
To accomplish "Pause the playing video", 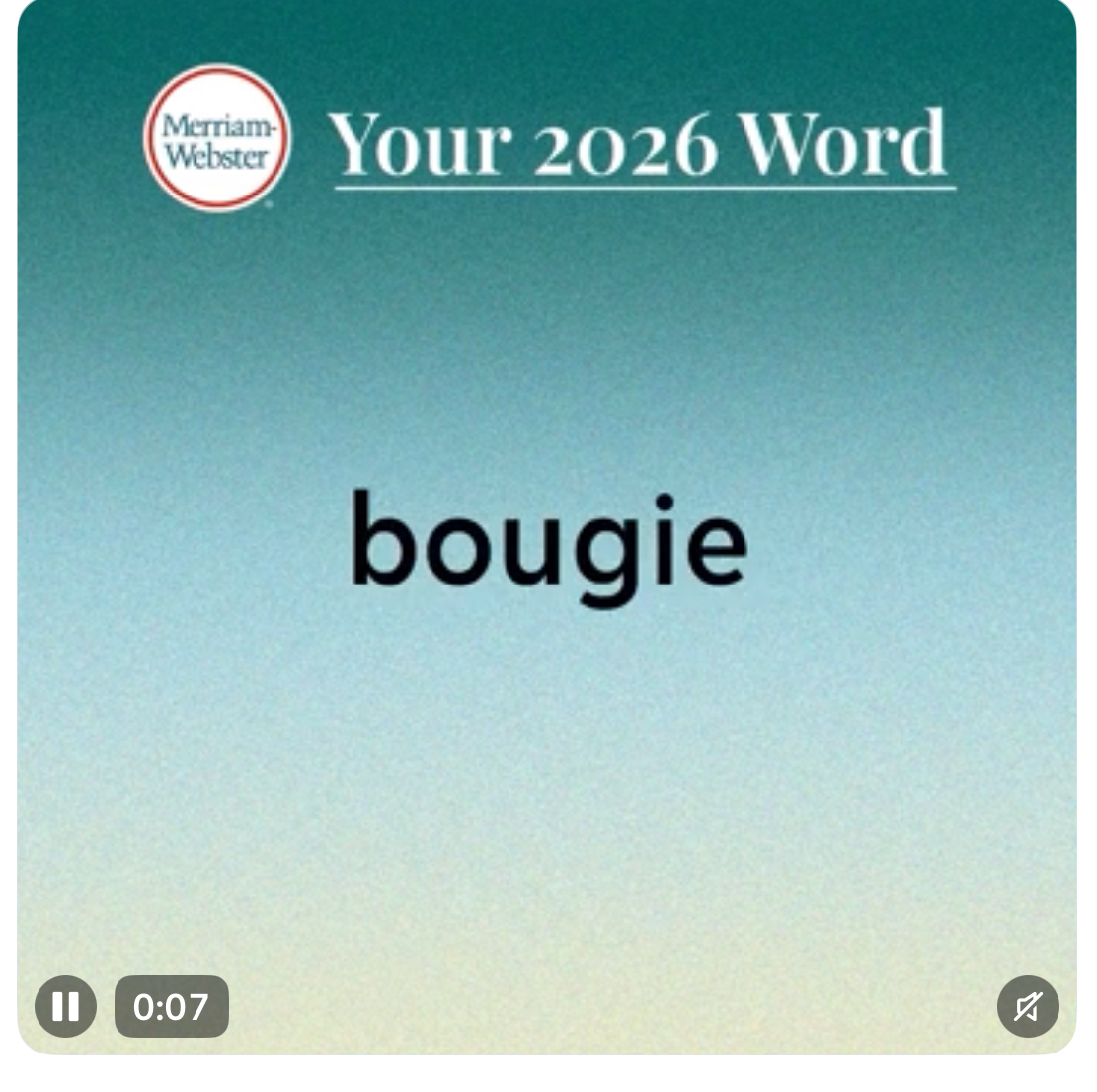I will tap(65, 1007).
